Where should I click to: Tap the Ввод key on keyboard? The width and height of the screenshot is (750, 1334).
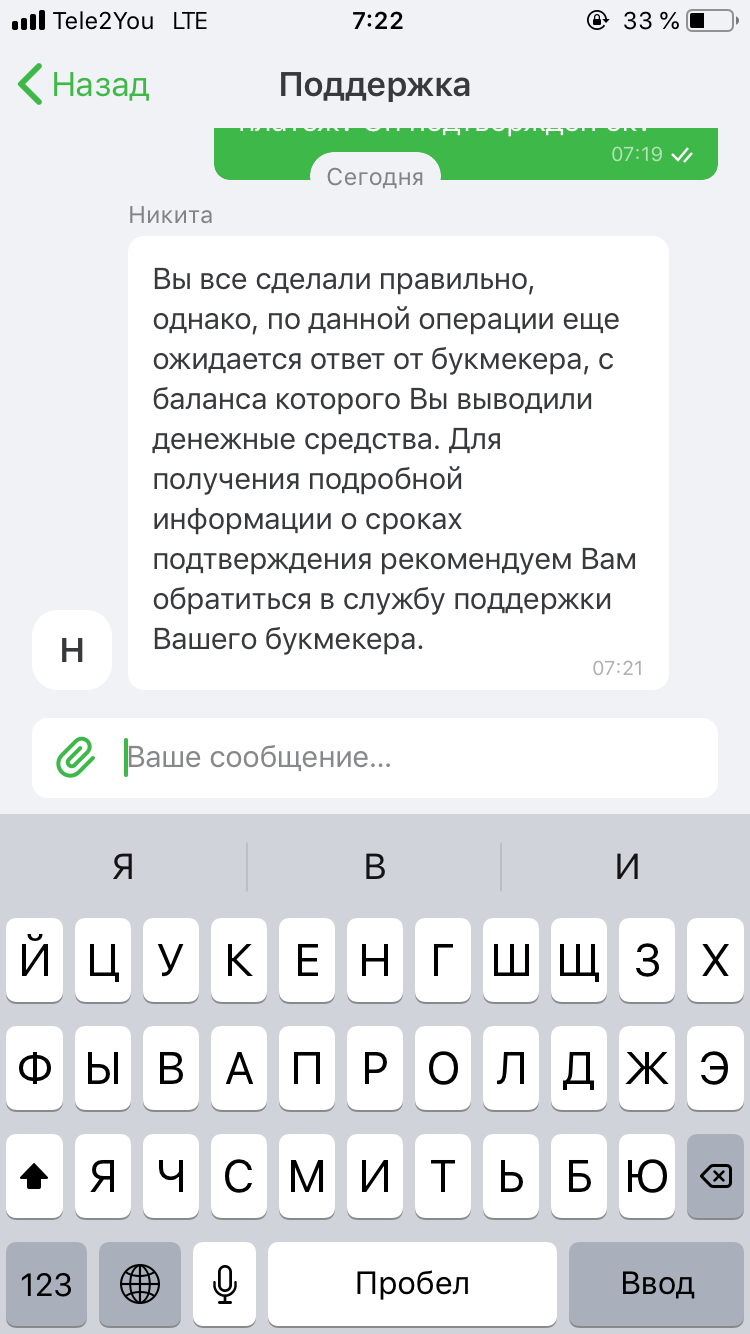point(657,1283)
